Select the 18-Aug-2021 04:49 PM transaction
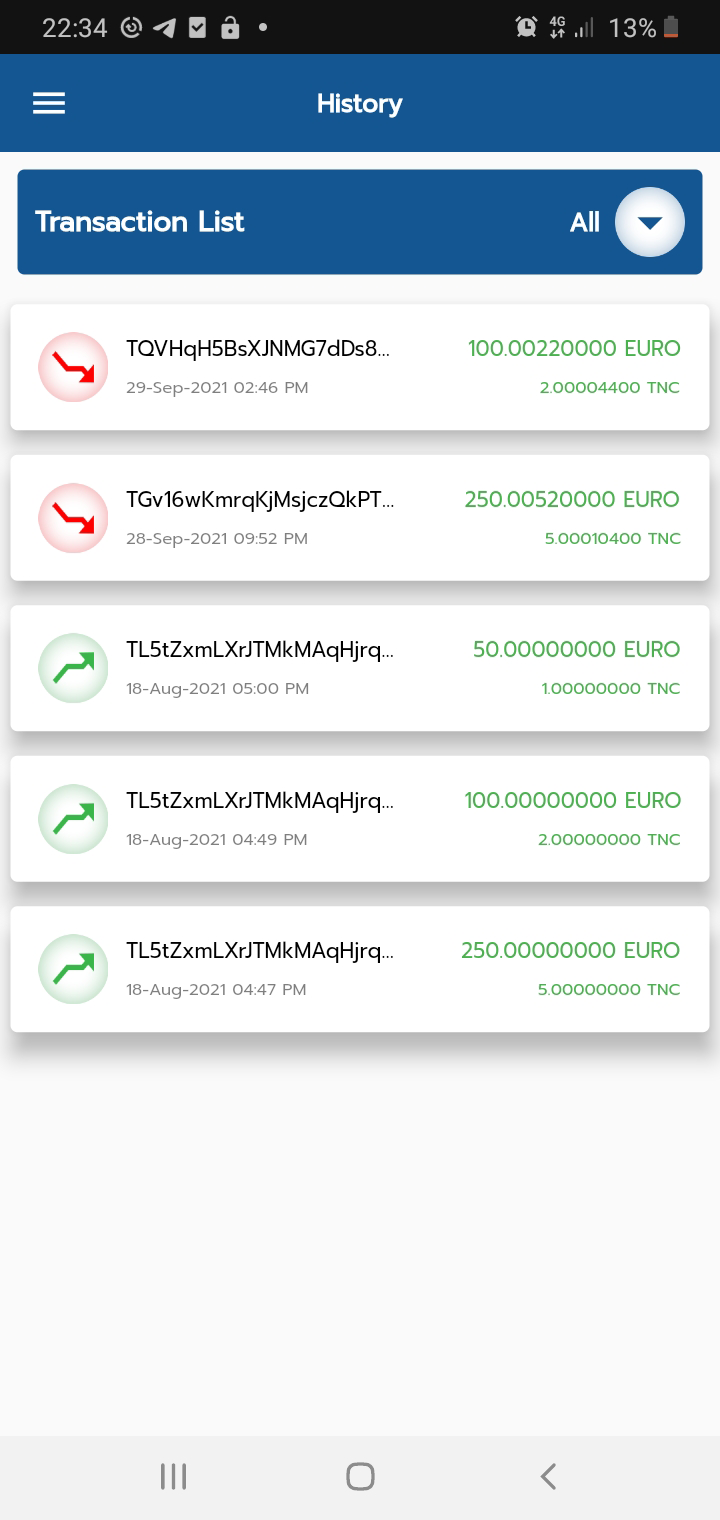 pos(360,818)
